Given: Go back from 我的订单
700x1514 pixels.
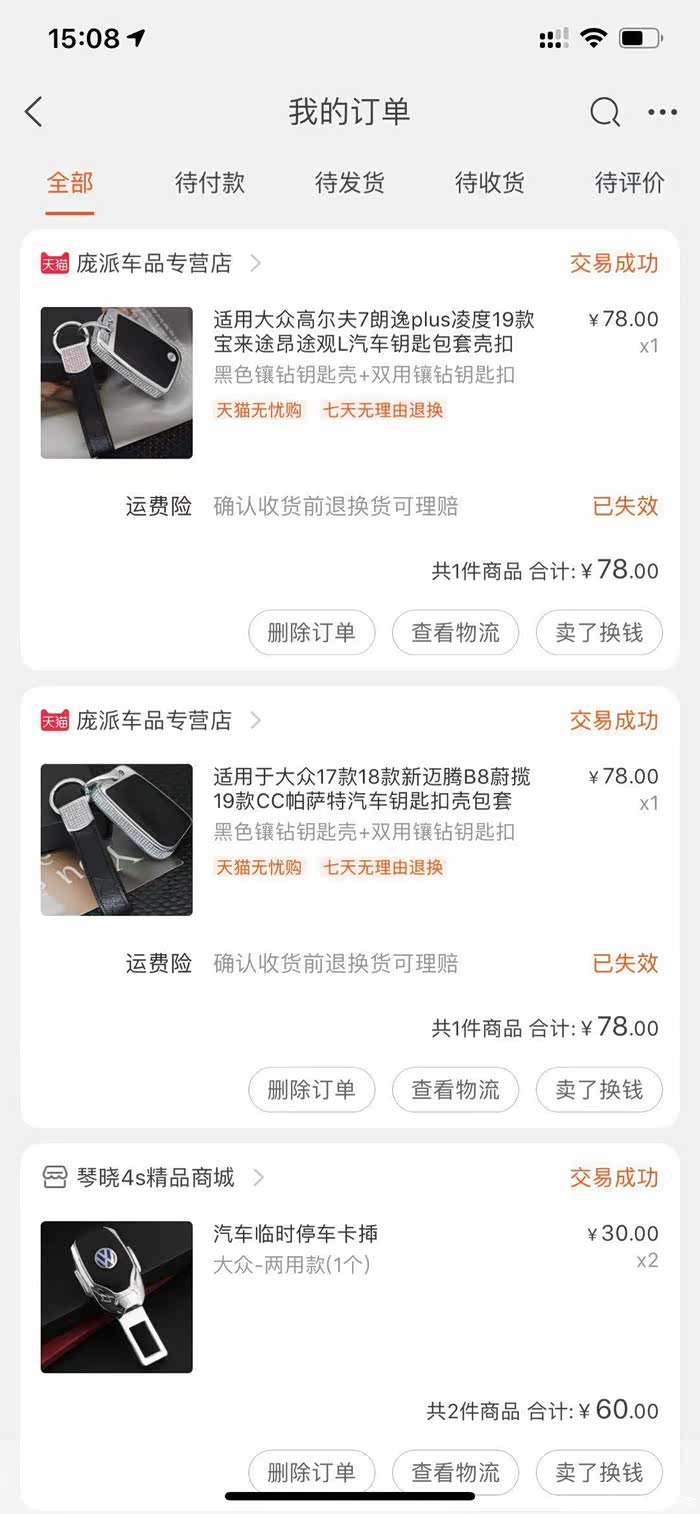Looking at the screenshot, I should pyautogui.click(x=35, y=111).
